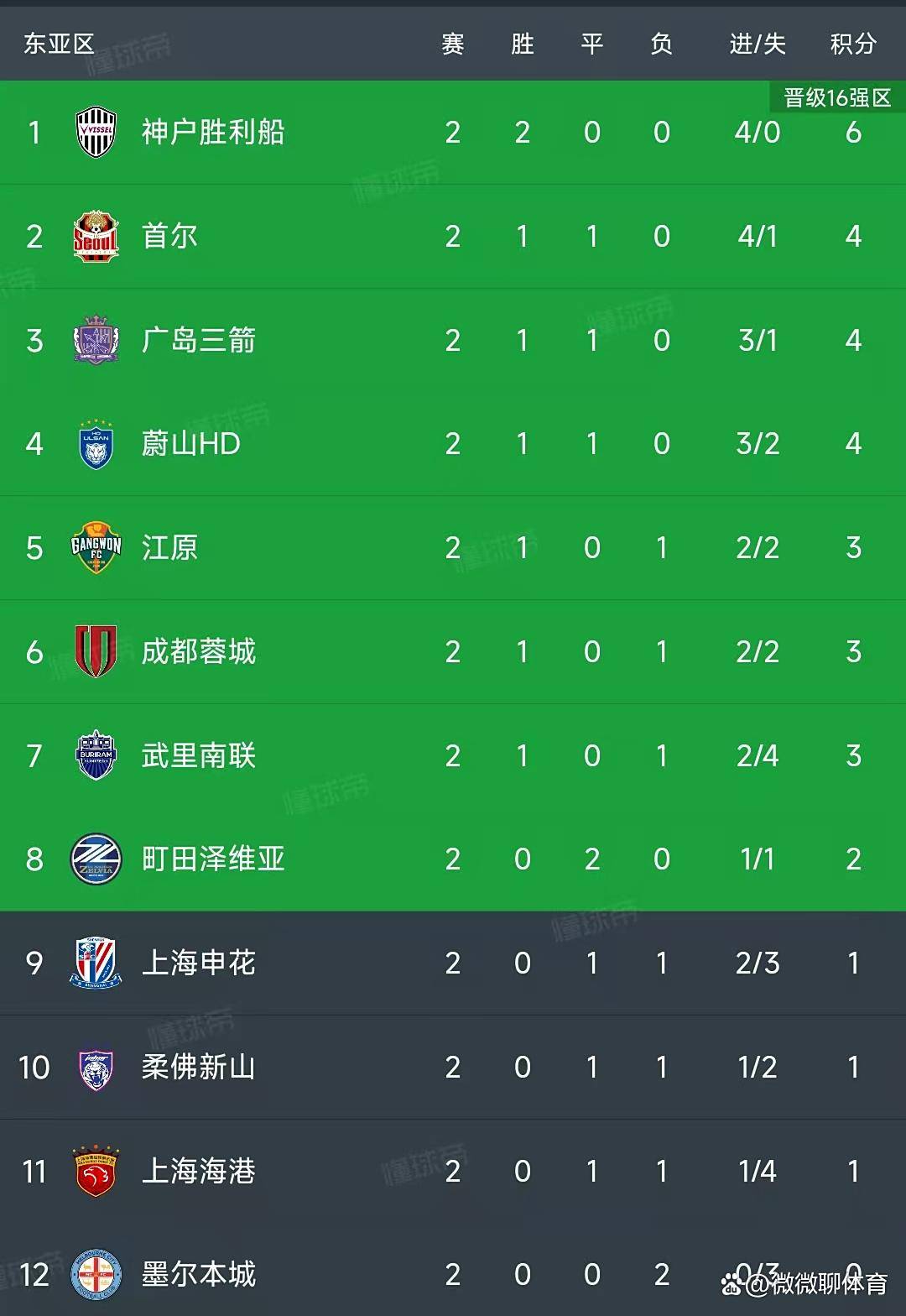
Task: Select the 积分 column header
Action: (x=852, y=44)
